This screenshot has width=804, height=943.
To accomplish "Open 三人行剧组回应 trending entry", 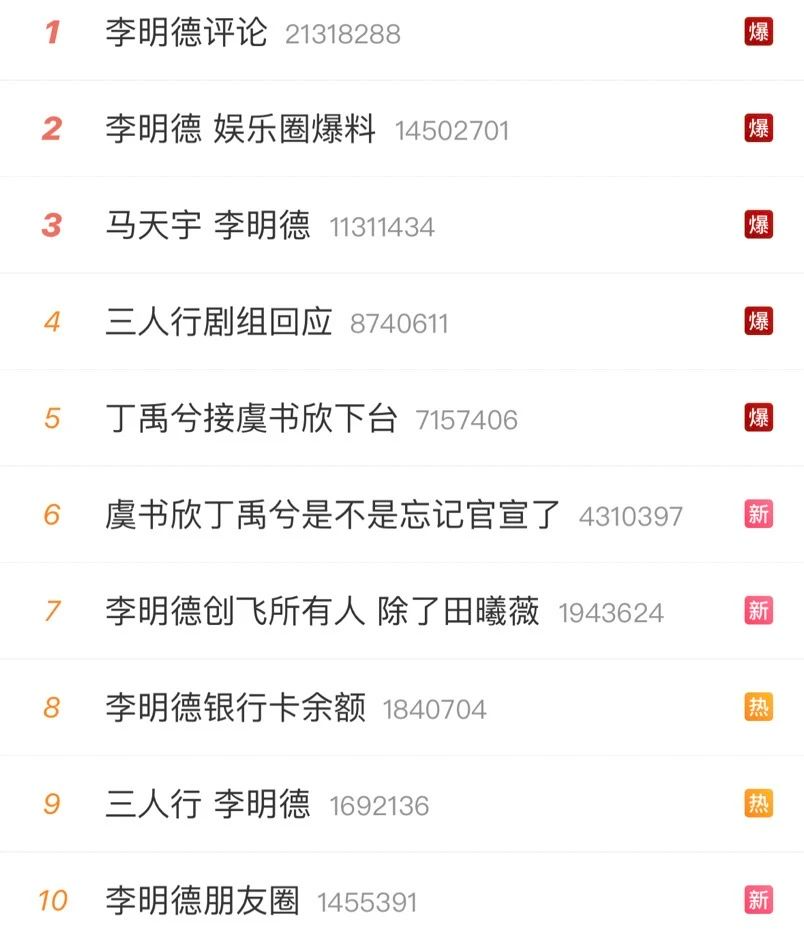I will pyautogui.click(x=218, y=322).
